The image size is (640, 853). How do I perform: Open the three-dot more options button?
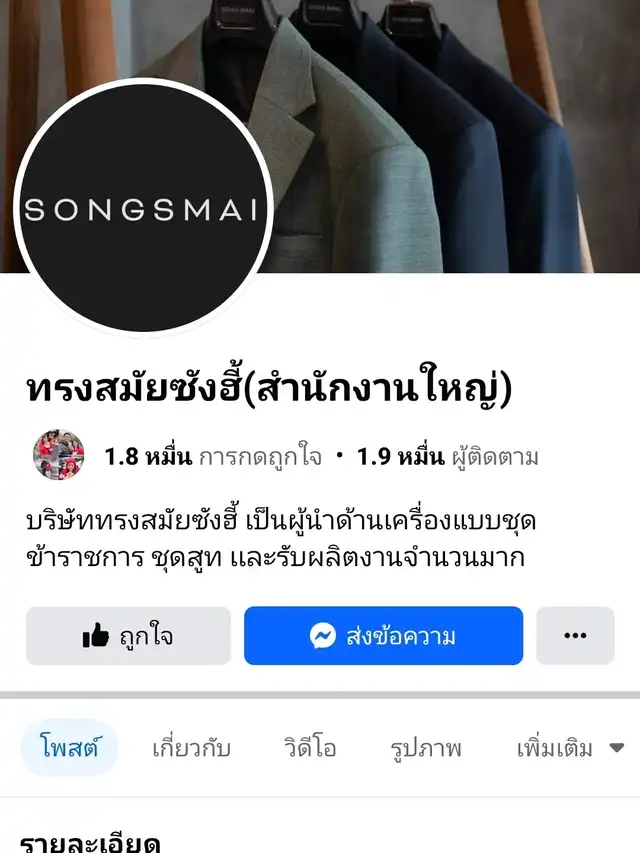(x=574, y=636)
